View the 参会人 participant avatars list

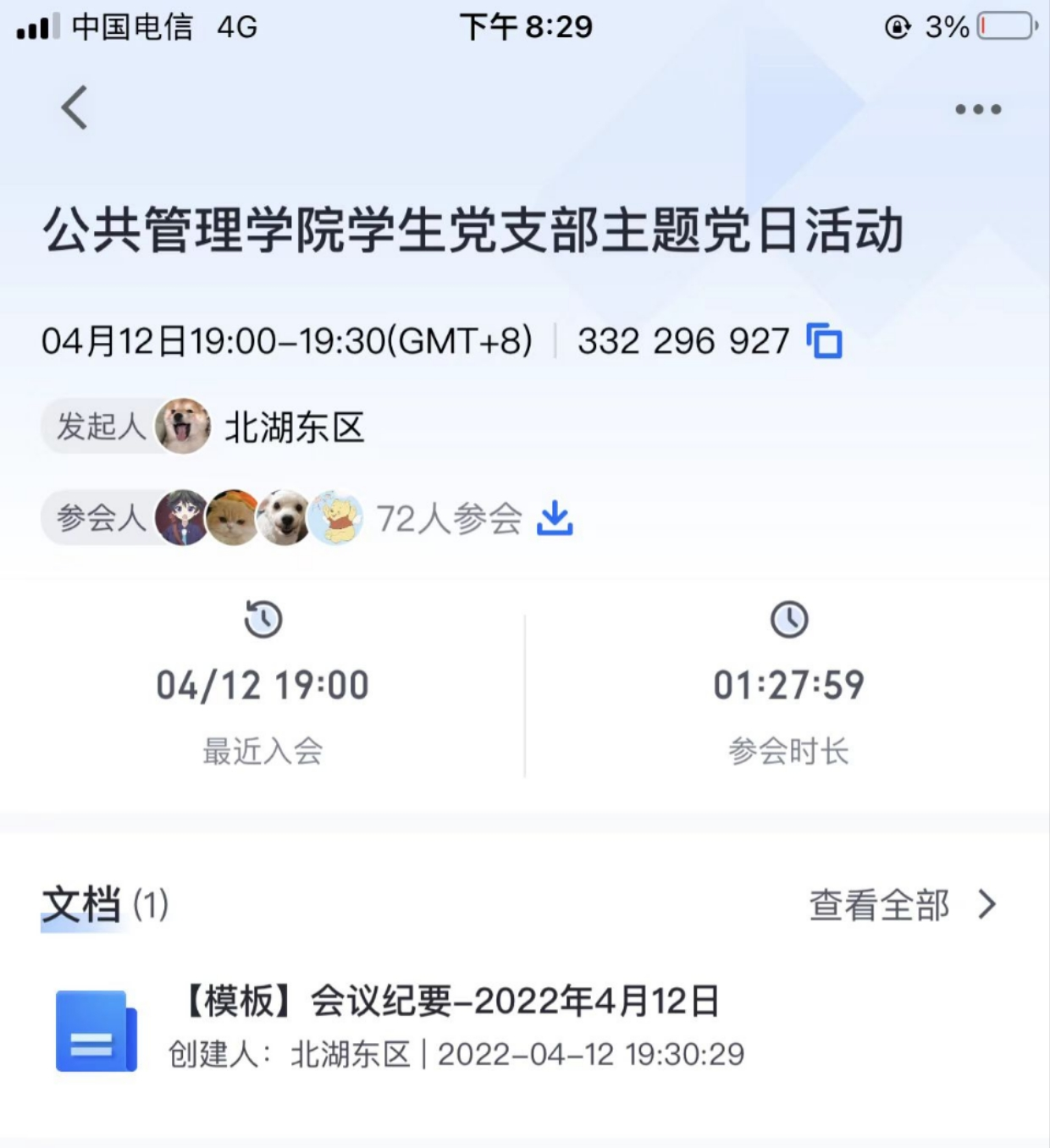coord(258,517)
